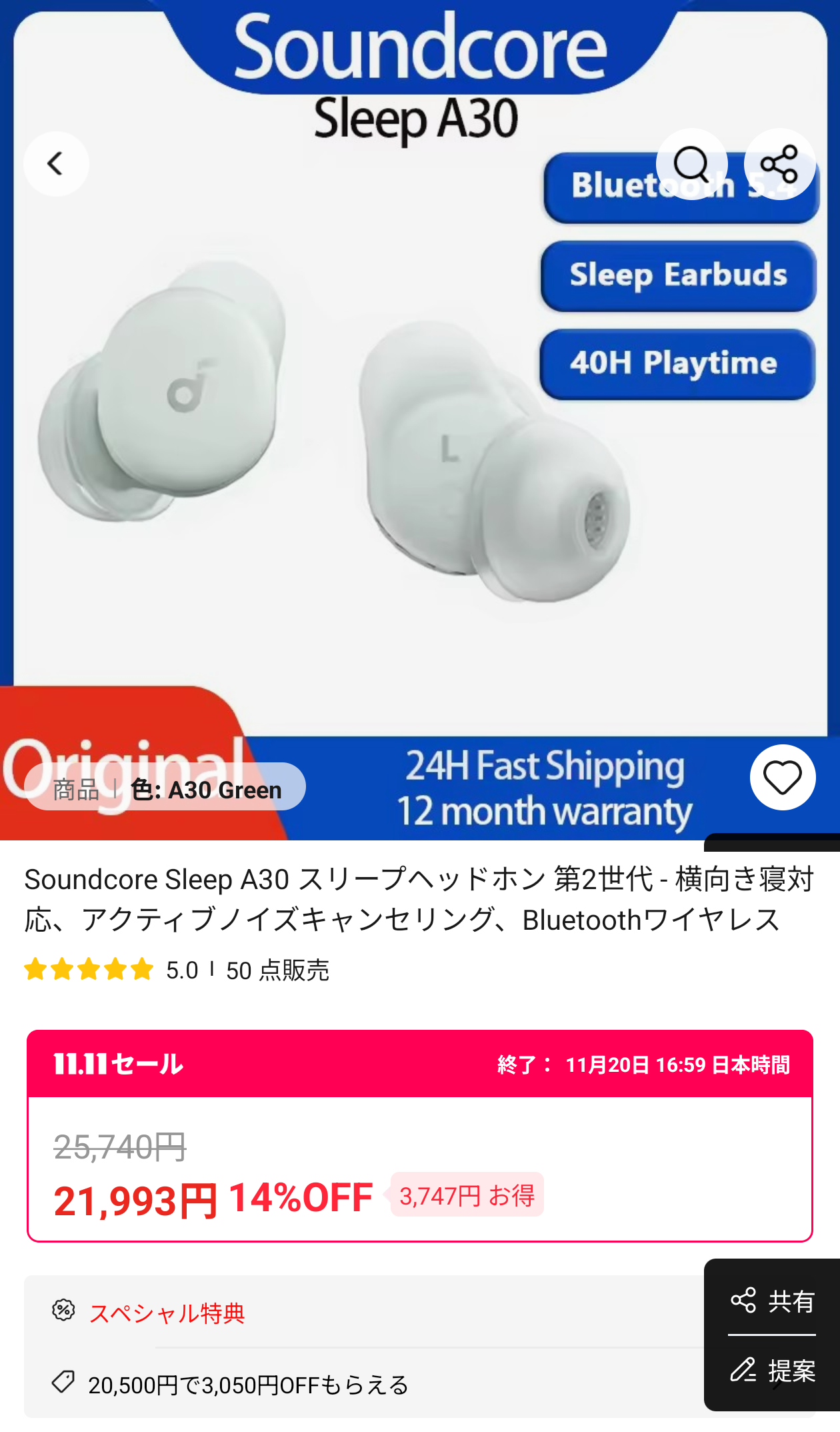Tap the 共有 floating button
The height and width of the screenshot is (1432, 840).
(x=772, y=1300)
